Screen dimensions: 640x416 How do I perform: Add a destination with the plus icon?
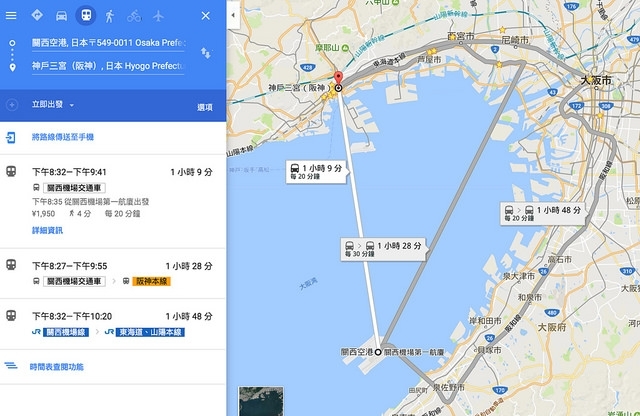tap(11, 104)
